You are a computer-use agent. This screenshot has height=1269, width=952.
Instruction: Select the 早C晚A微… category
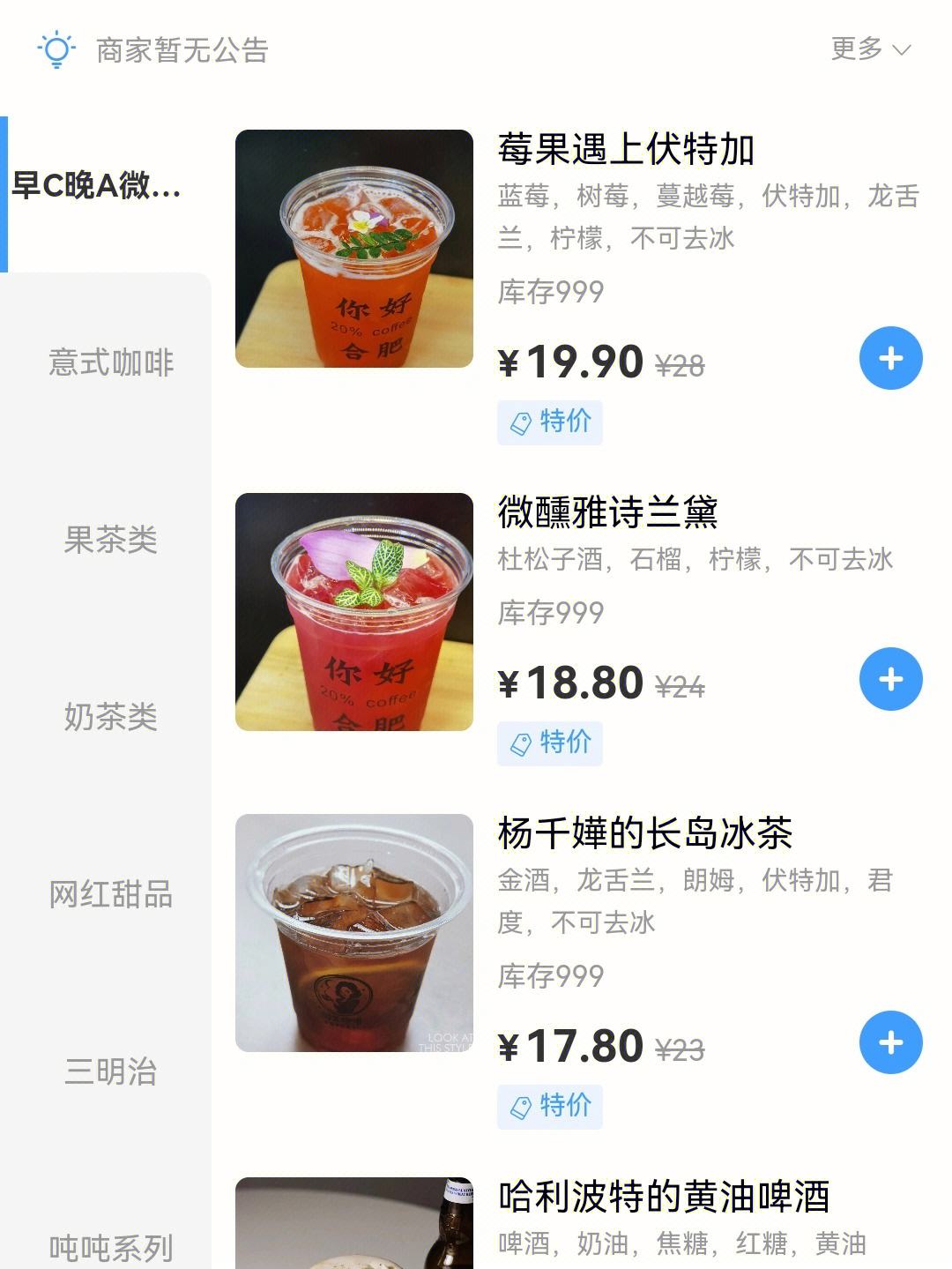(97, 186)
